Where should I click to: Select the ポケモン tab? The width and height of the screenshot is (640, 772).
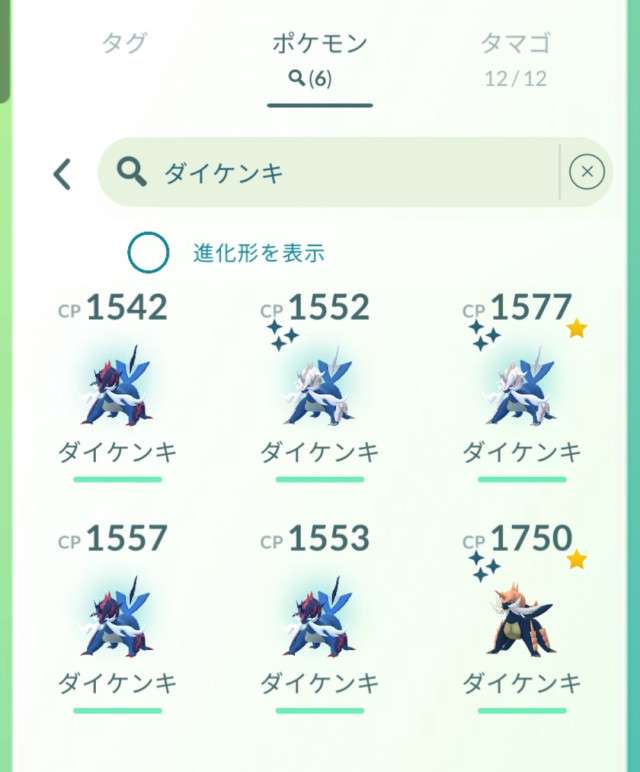pos(320,58)
